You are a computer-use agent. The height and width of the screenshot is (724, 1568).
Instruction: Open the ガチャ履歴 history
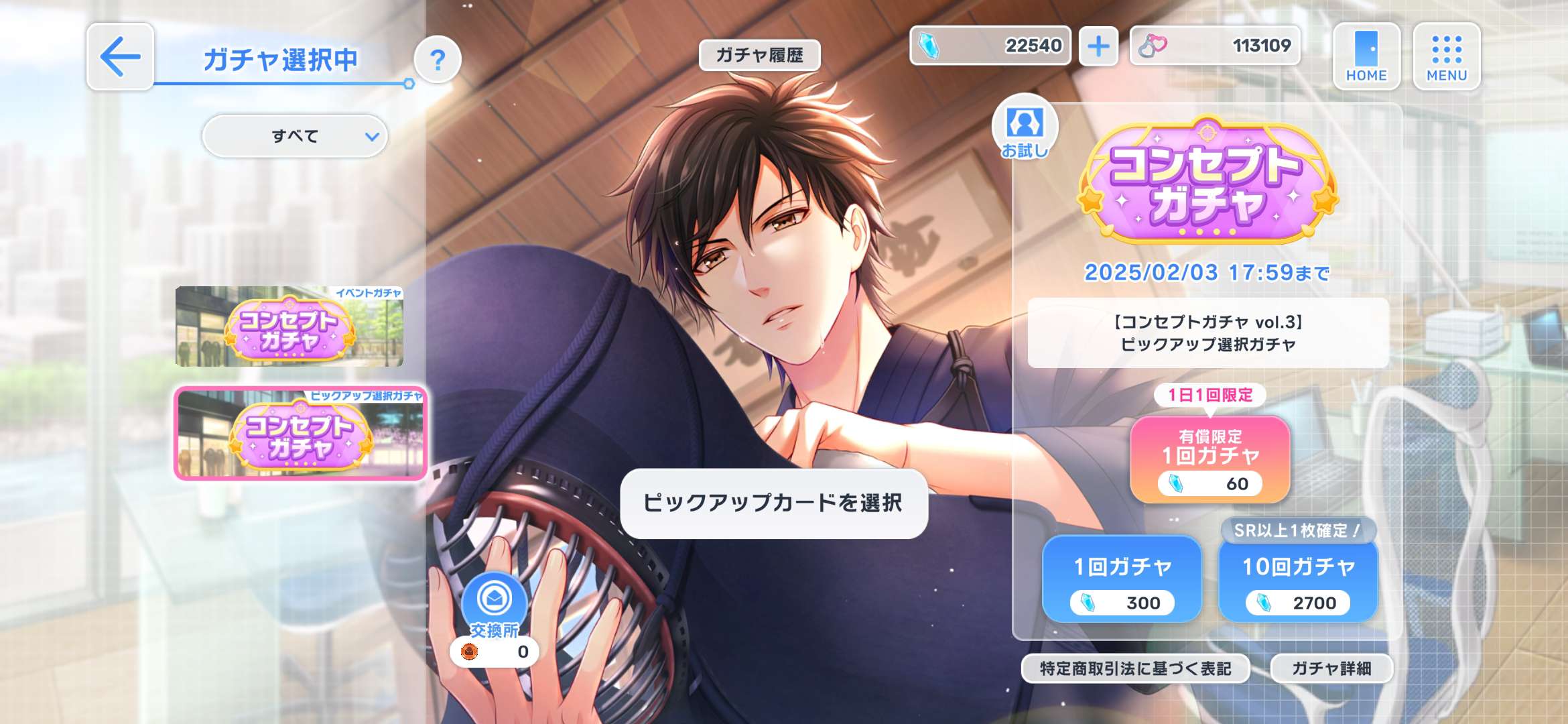click(759, 55)
